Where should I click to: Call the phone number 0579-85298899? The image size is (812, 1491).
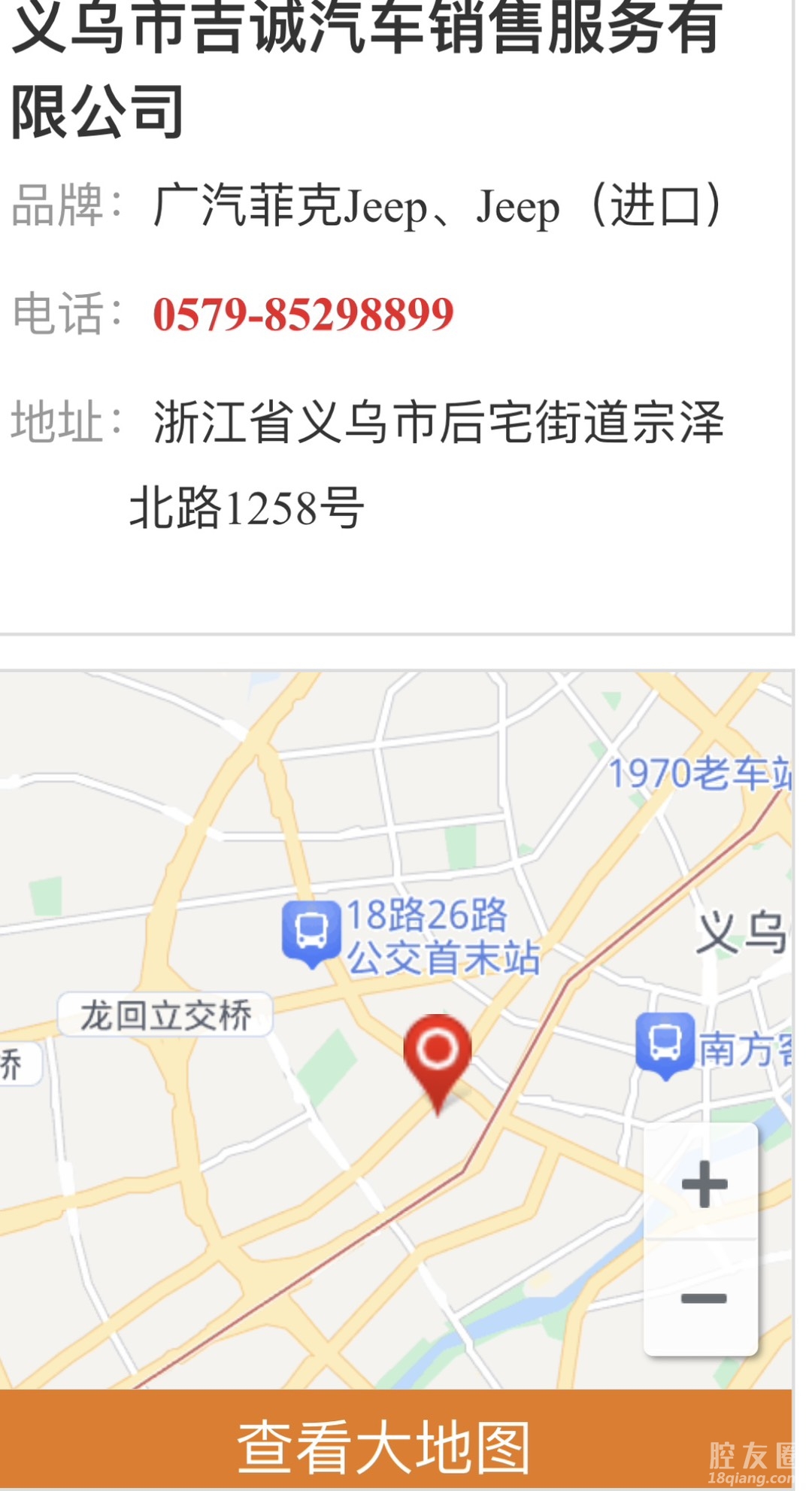click(x=303, y=314)
